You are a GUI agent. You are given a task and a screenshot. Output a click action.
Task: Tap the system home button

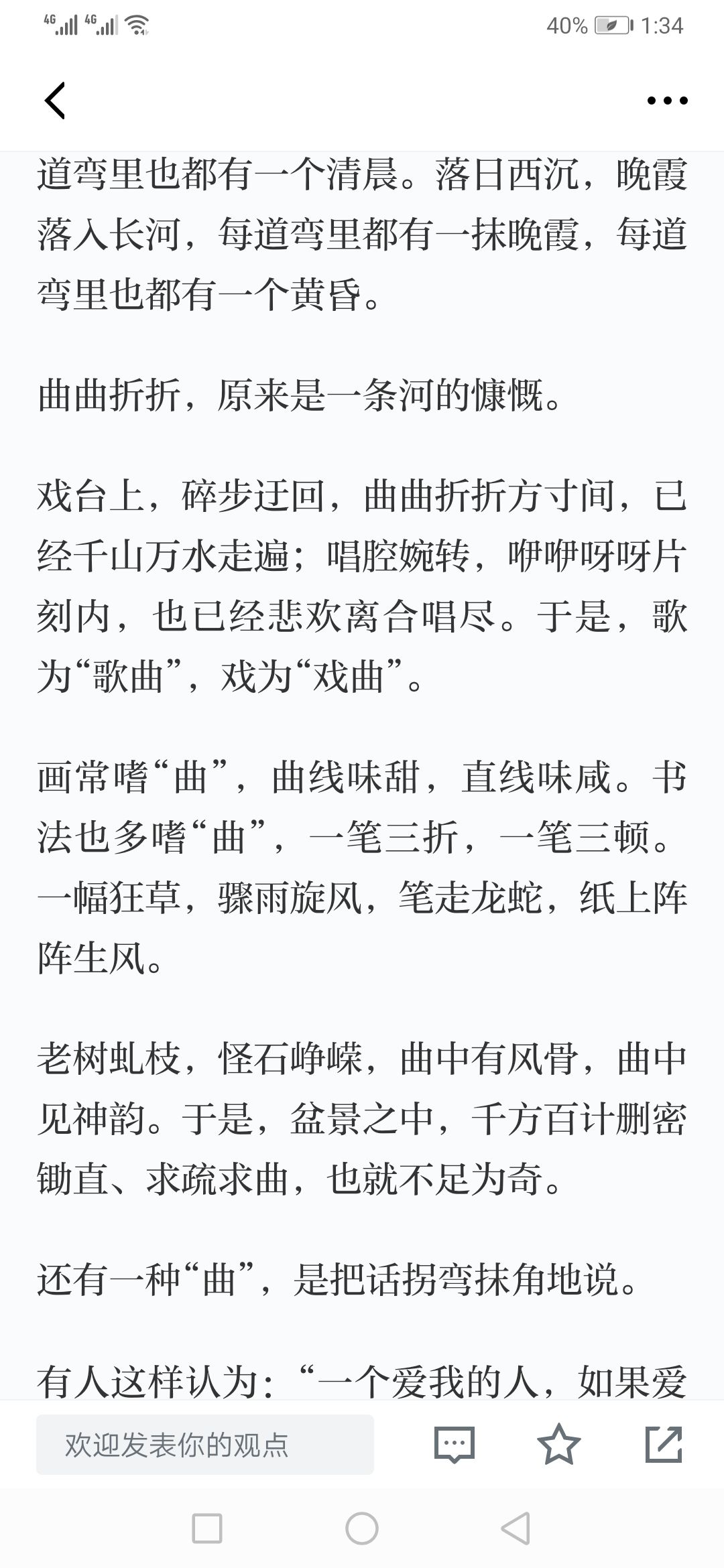tap(362, 1529)
